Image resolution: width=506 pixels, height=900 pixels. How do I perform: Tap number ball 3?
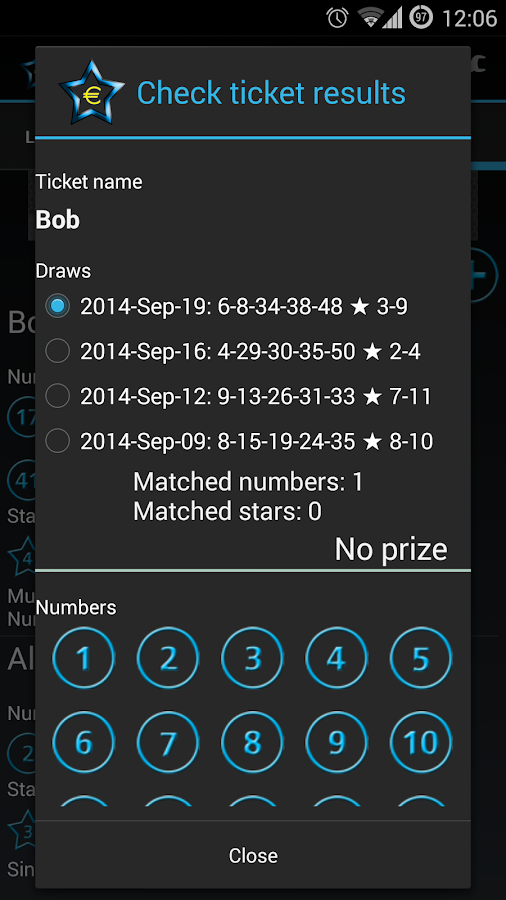252,658
